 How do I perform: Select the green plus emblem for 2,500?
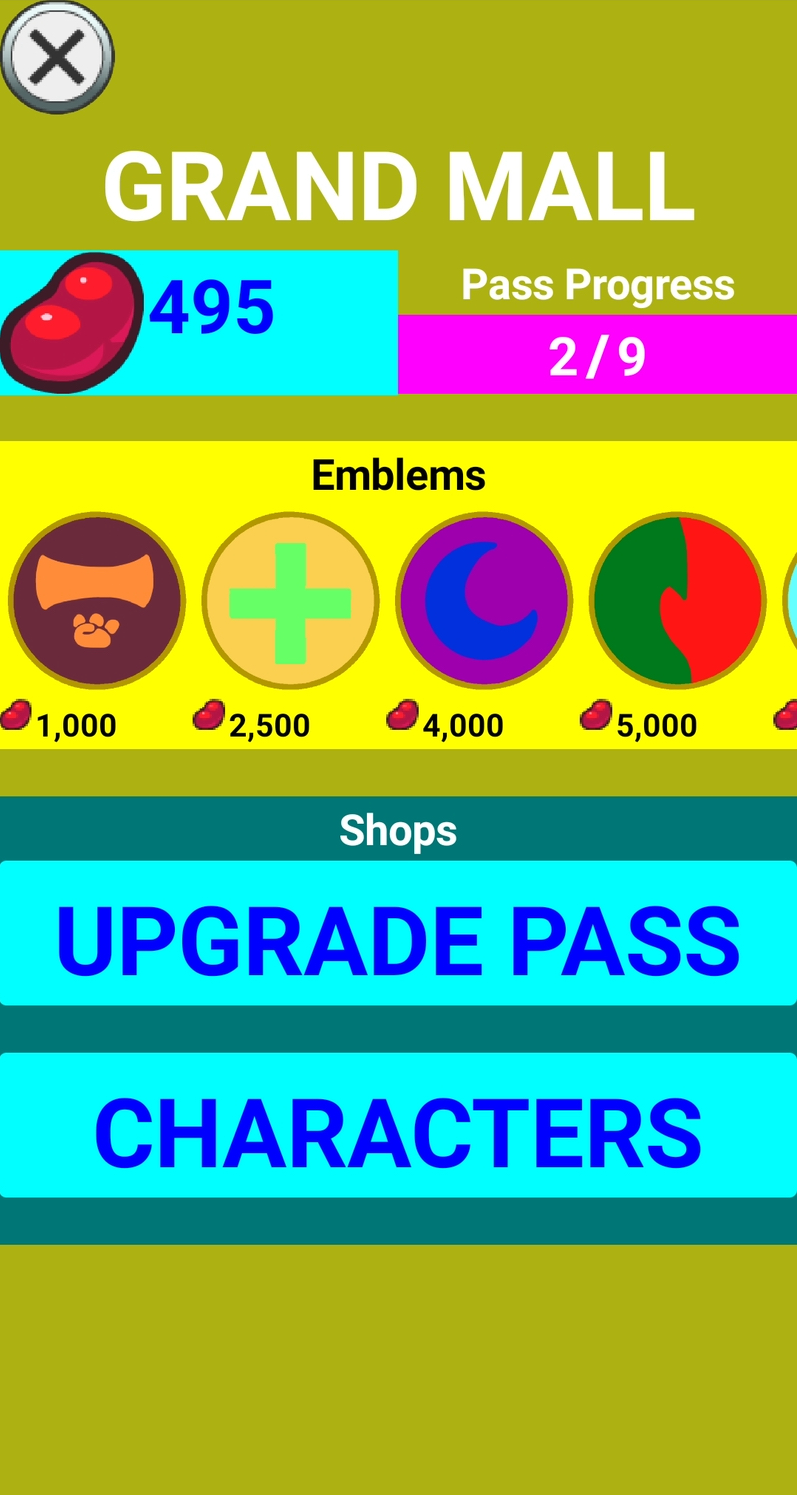[x=290, y=600]
